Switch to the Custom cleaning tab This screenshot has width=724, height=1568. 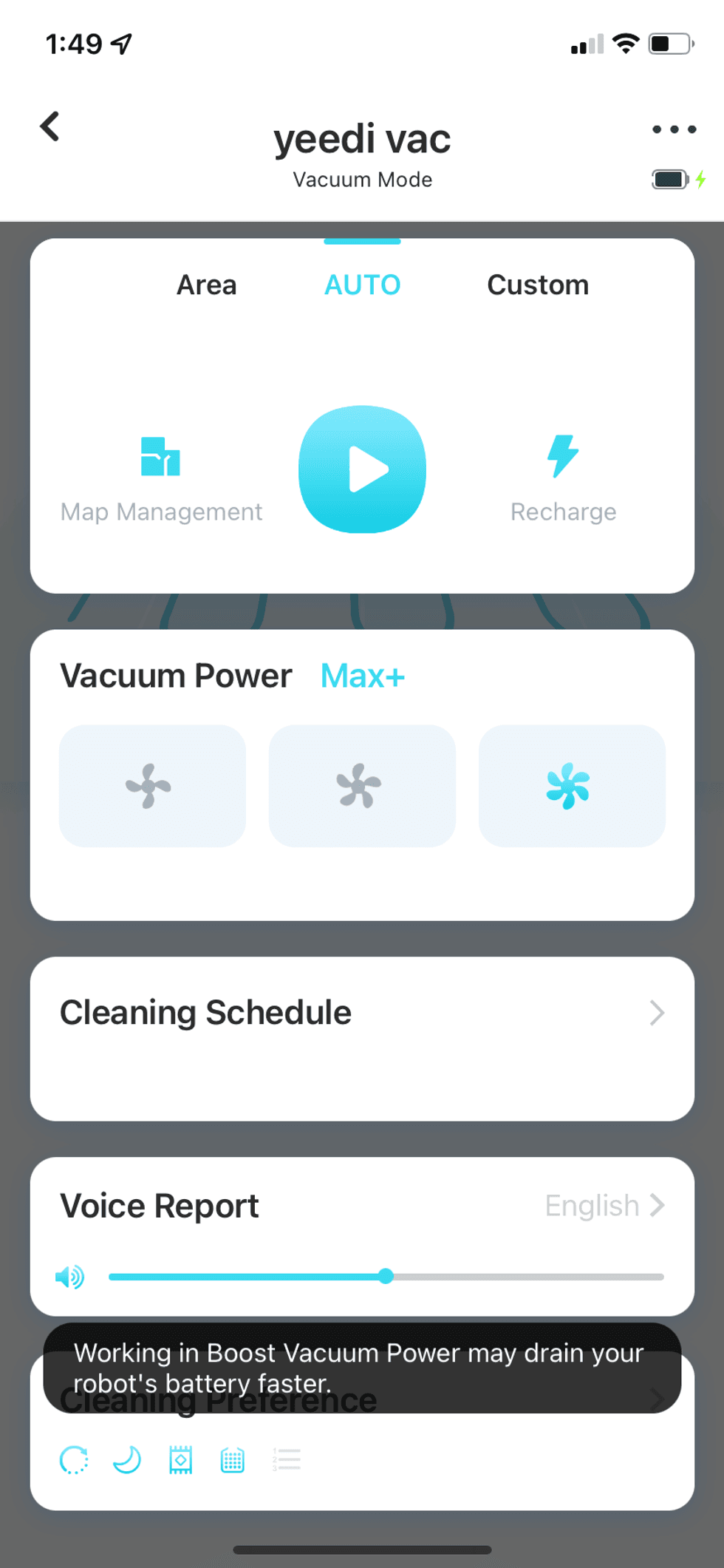(537, 285)
